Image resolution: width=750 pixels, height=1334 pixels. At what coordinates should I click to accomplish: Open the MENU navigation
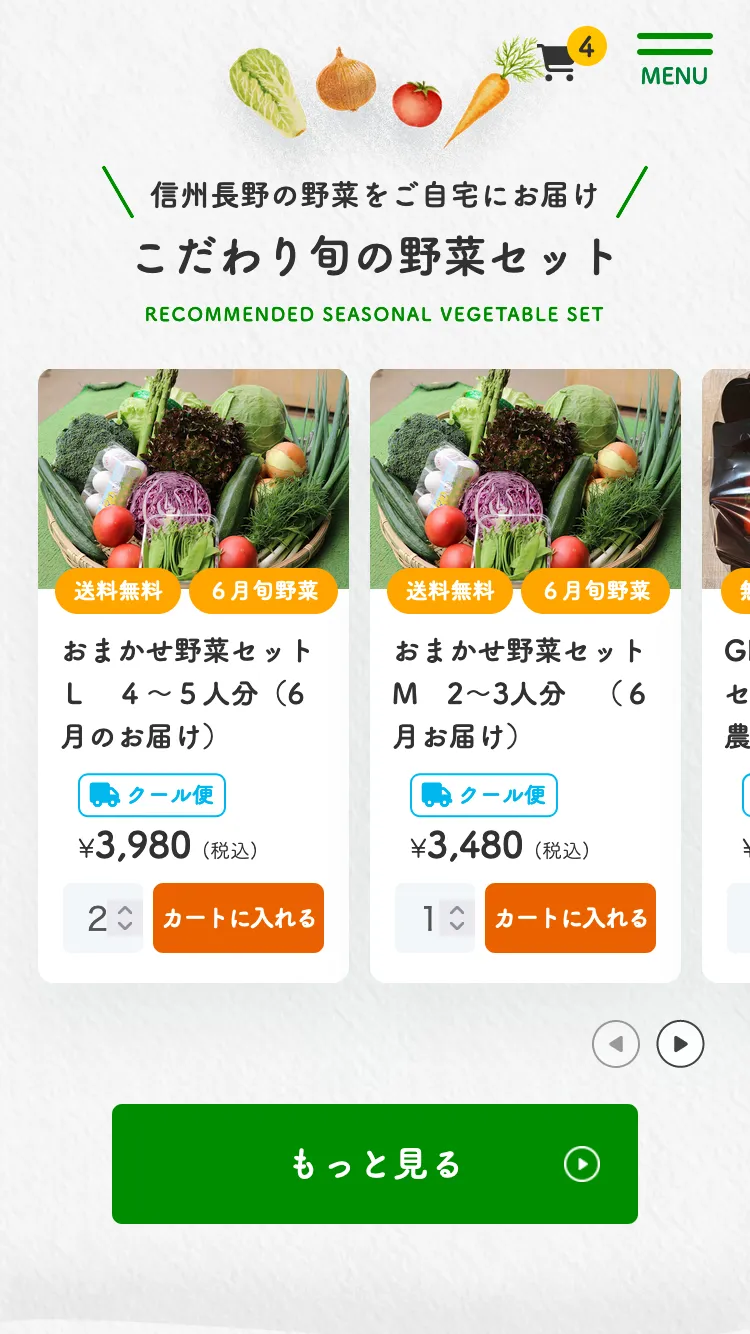(674, 75)
